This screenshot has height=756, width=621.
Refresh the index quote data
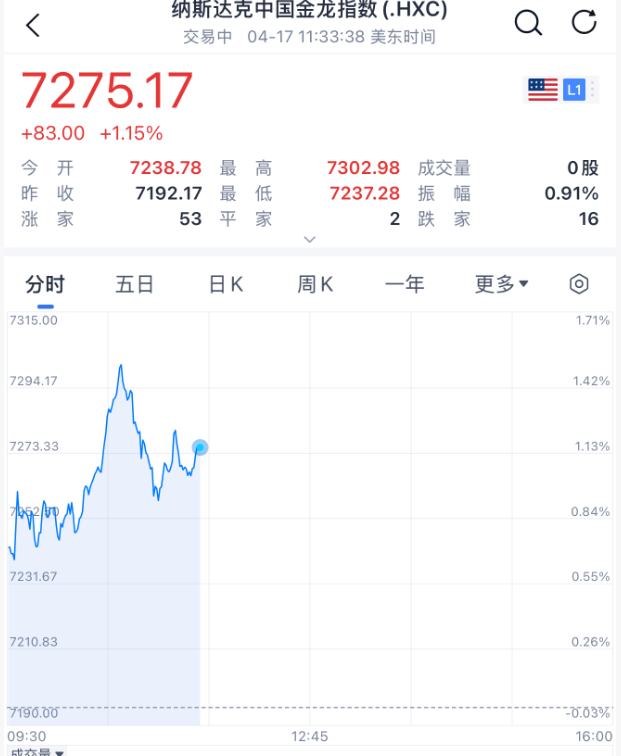coord(583,23)
